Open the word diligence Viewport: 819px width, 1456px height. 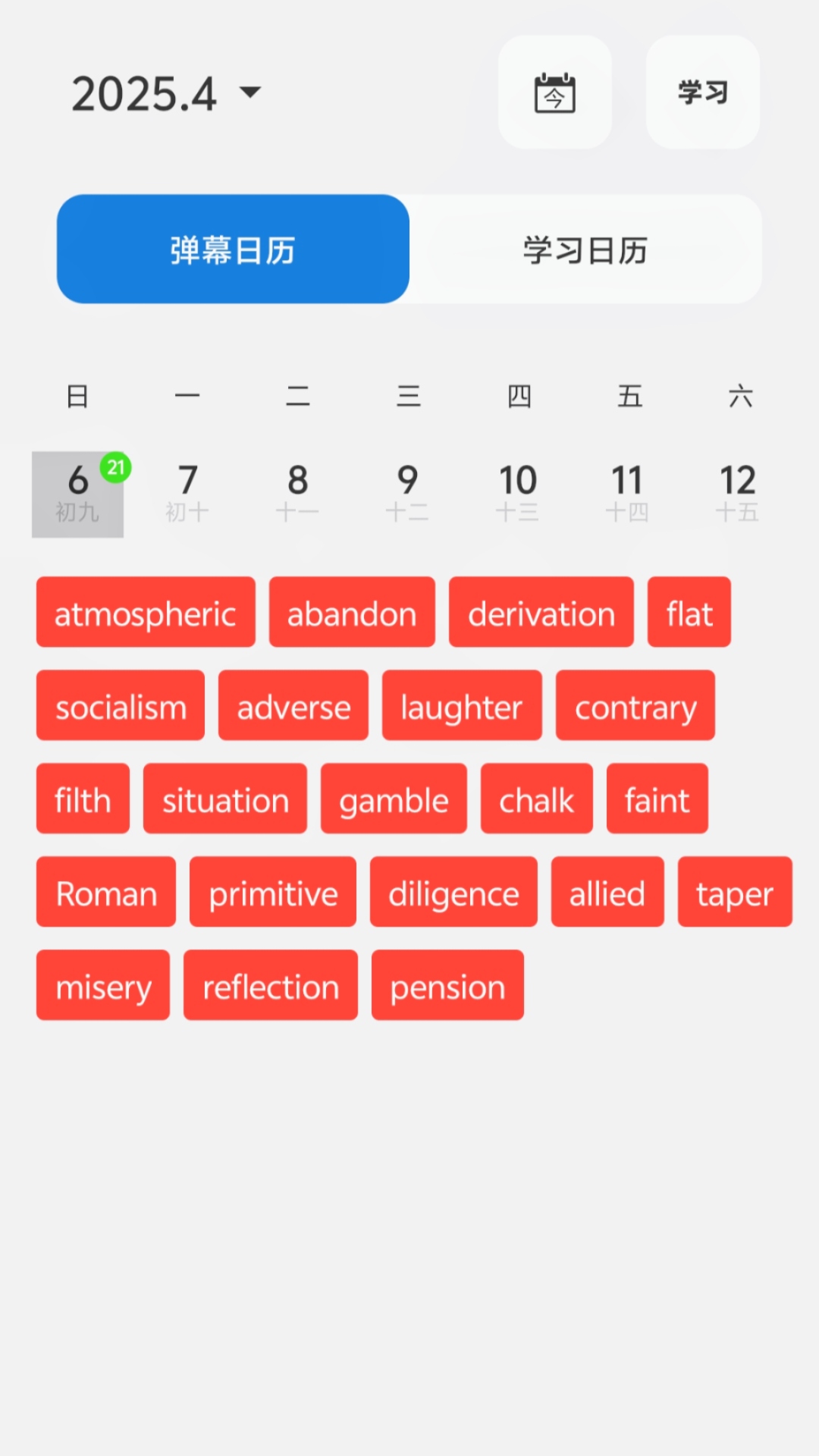(x=453, y=892)
